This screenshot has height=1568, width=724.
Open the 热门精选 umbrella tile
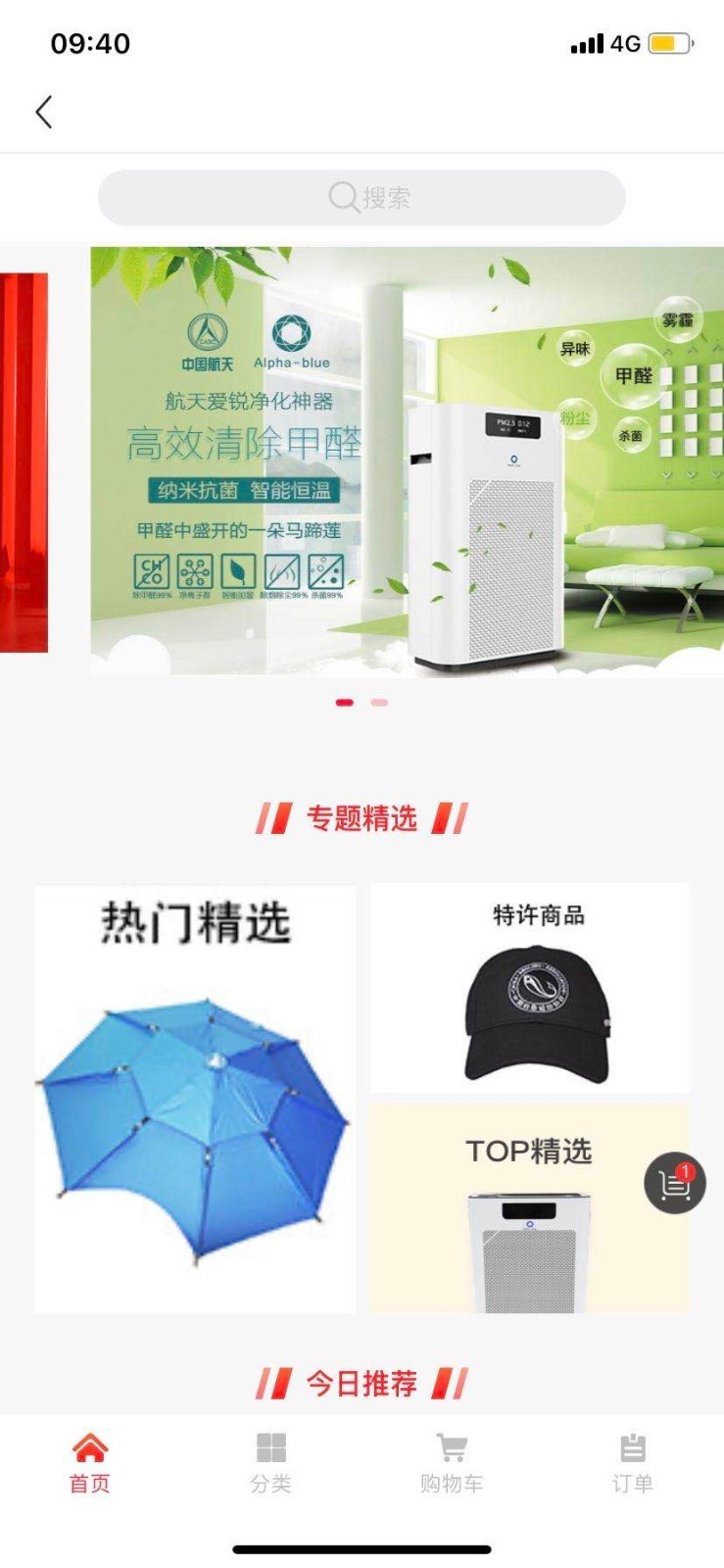tap(195, 1099)
